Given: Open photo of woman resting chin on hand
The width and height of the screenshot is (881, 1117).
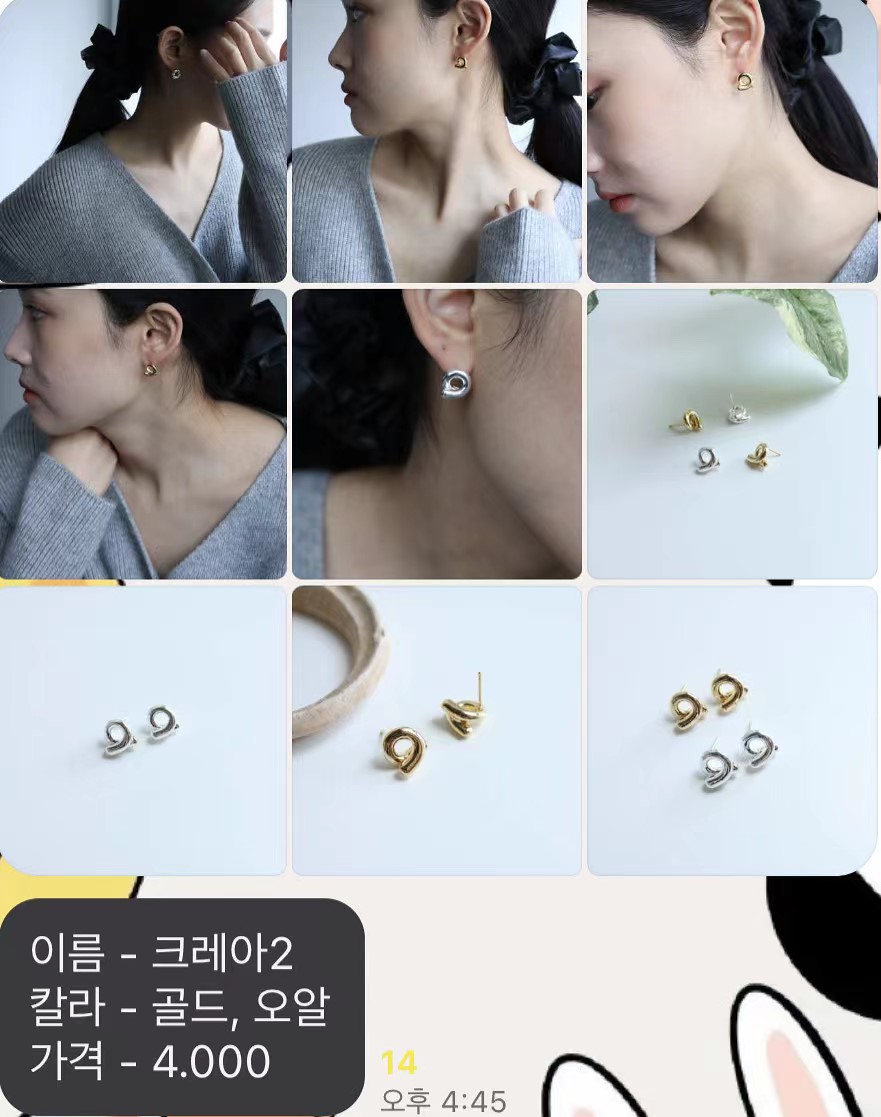Looking at the screenshot, I should (x=143, y=434).
